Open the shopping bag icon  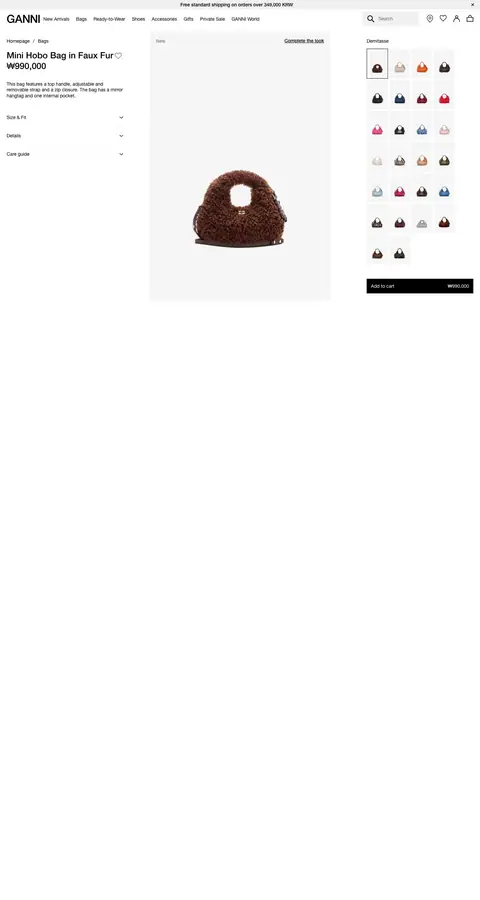pyautogui.click(x=470, y=19)
